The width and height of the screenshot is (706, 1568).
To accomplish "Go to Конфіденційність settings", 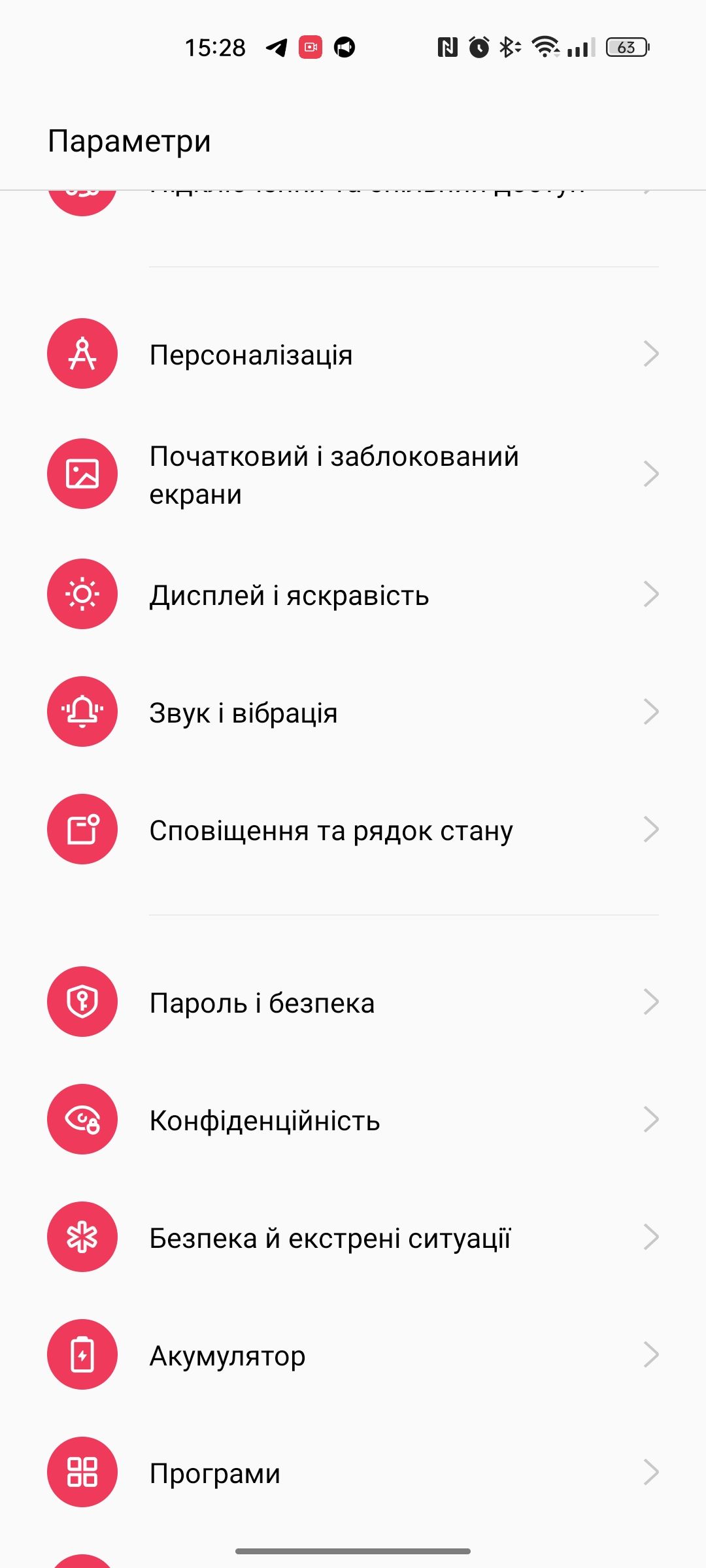I will coord(353,1120).
